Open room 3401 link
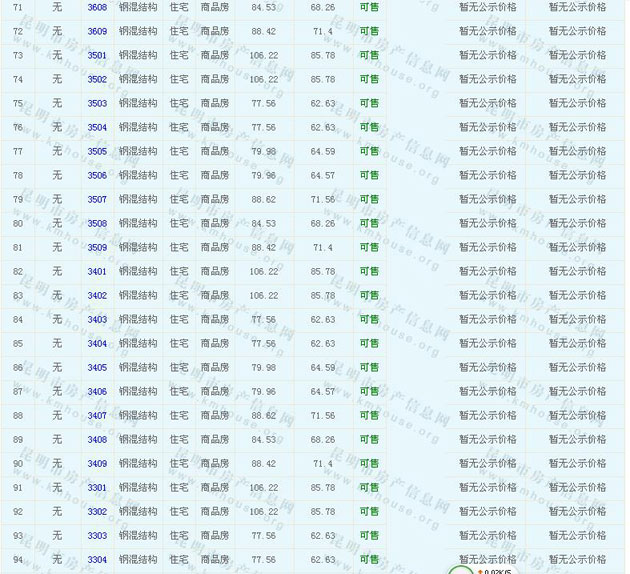The image size is (630, 574). click(97, 272)
